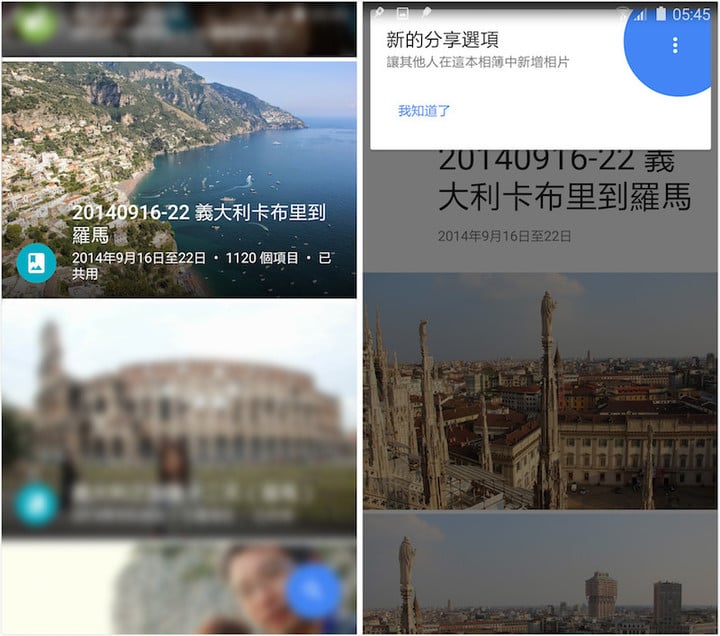The width and height of the screenshot is (720, 636).
Task: Tap the blue search floating button
Action: 315,591
